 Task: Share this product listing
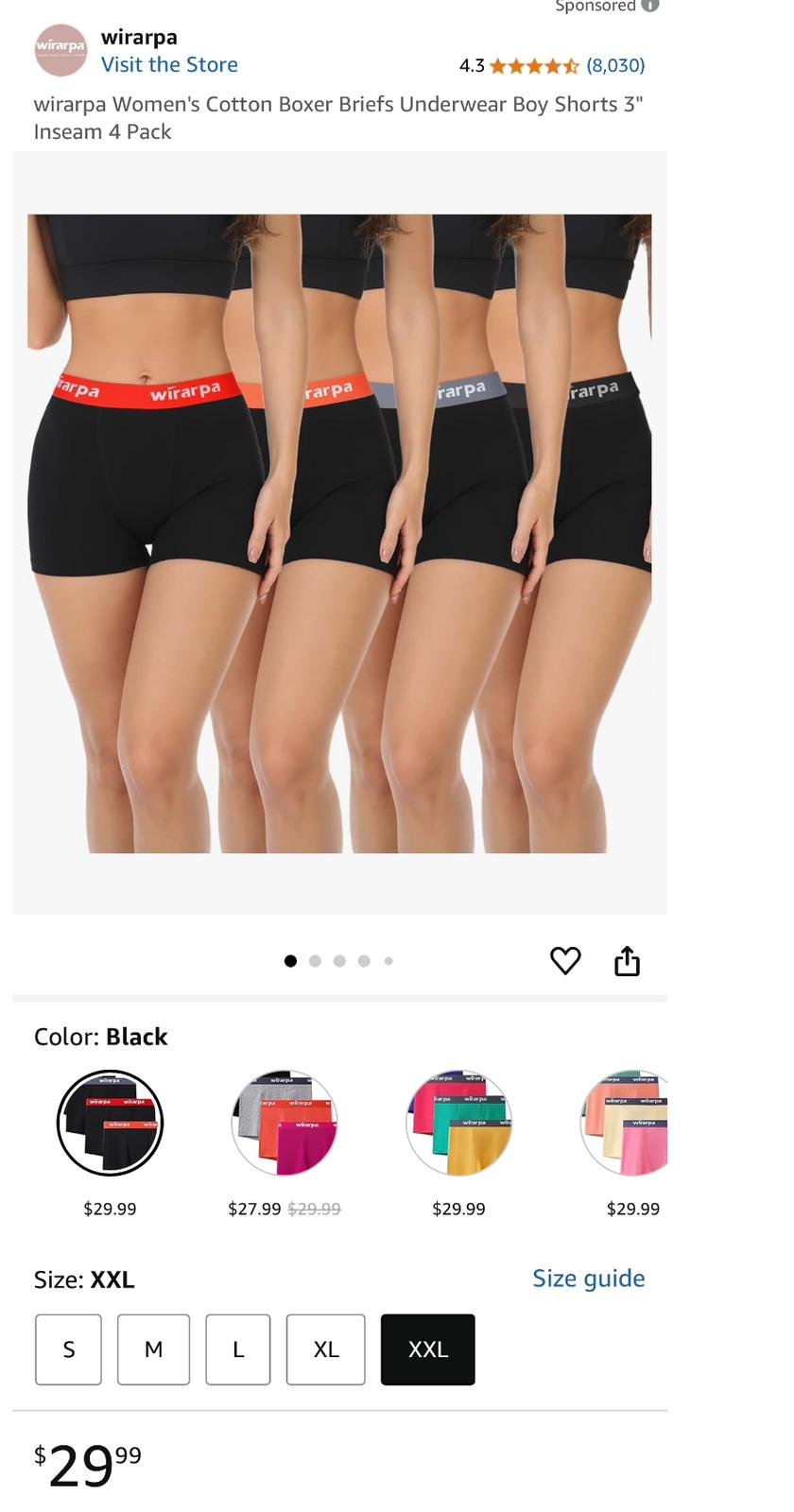tap(627, 961)
